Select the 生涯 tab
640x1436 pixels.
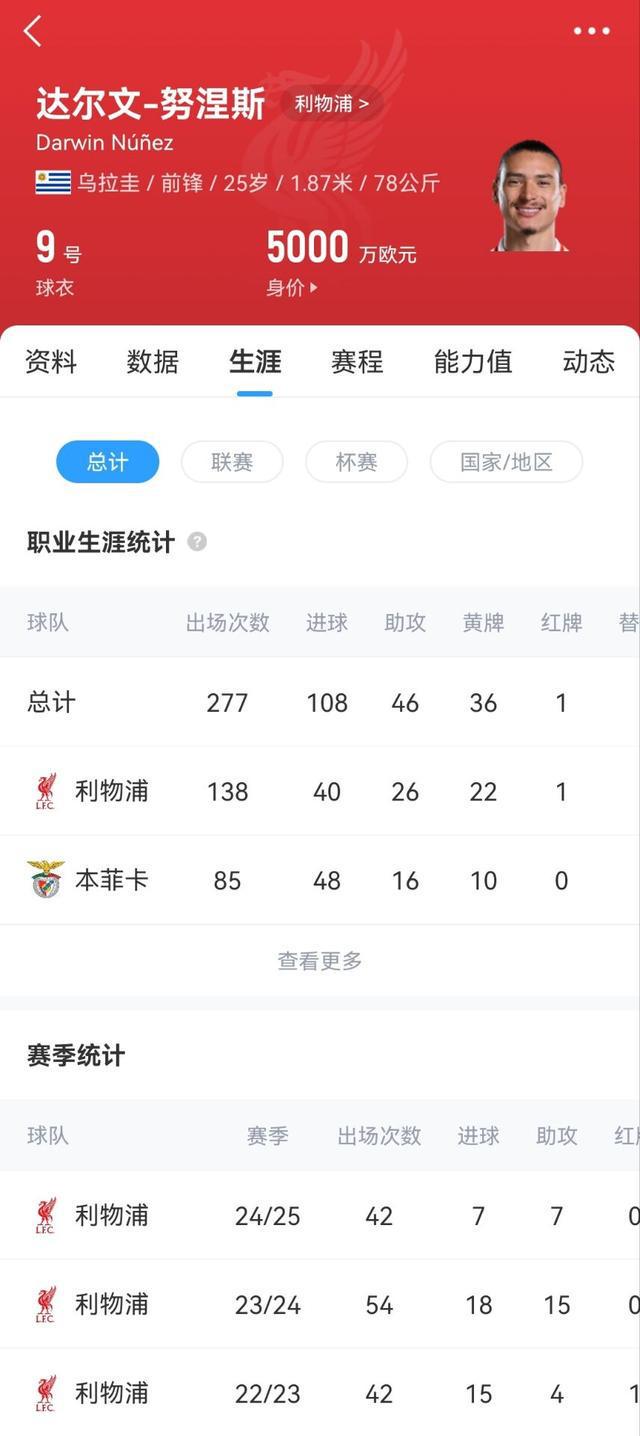(255, 361)
